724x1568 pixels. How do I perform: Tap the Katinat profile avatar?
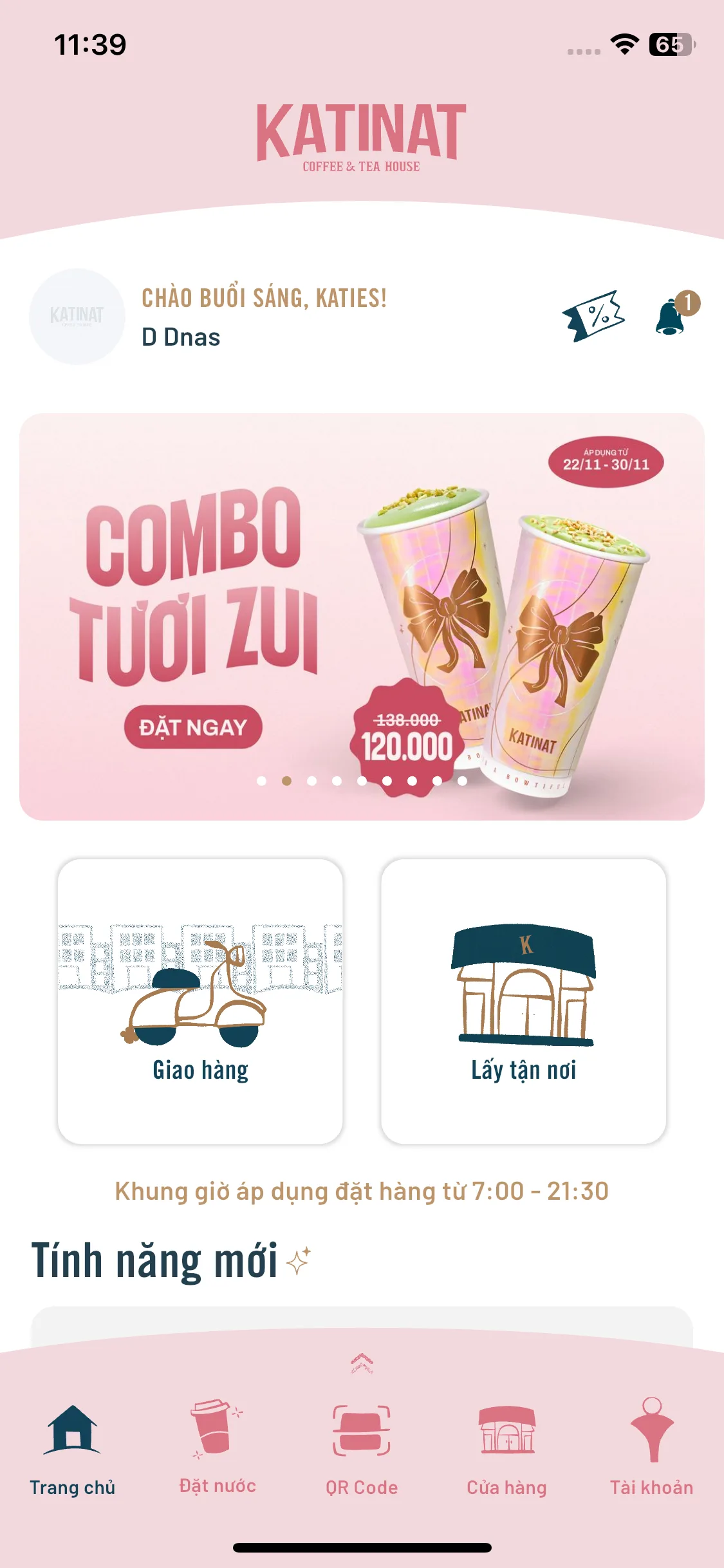(77, 316)
